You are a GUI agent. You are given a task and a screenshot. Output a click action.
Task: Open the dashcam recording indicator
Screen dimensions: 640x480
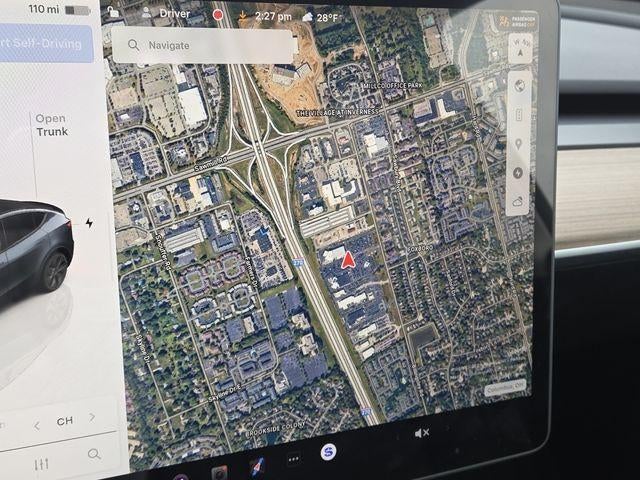(x=218, y=16)
